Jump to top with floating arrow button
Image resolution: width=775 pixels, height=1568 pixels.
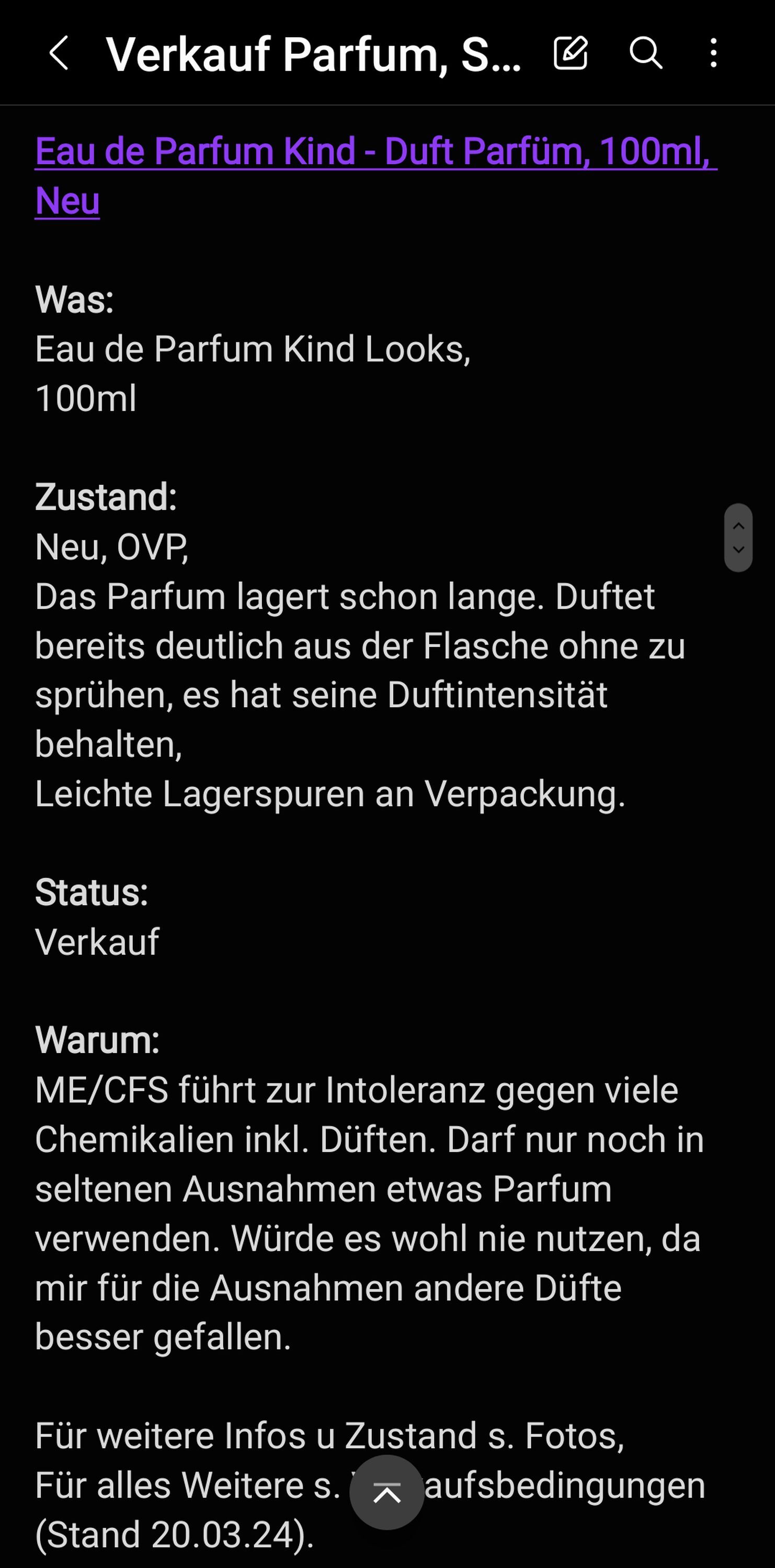pyautogui.click(x=386, y=1493)
